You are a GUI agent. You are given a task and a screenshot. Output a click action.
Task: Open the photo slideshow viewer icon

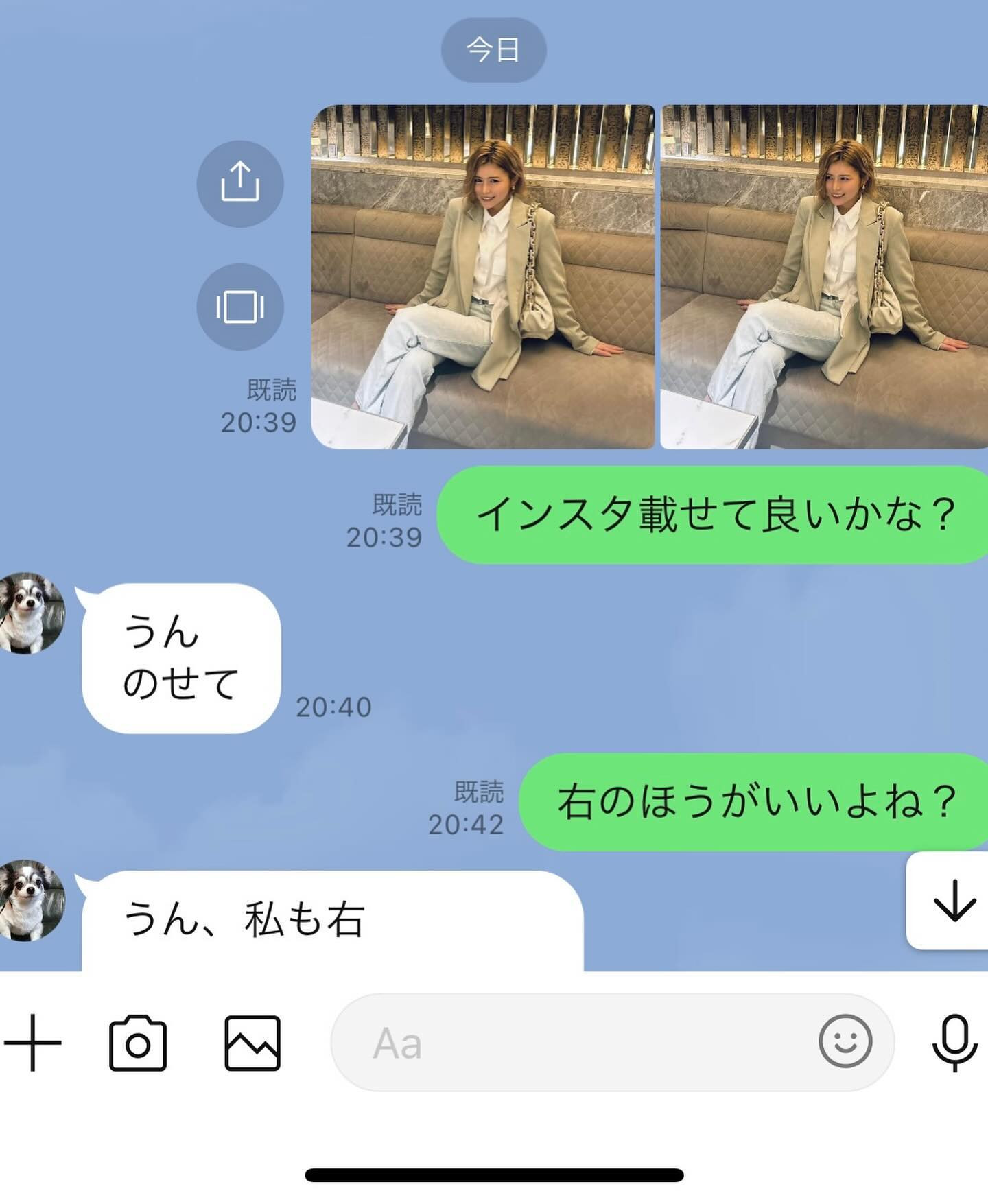tap(240, 307)
